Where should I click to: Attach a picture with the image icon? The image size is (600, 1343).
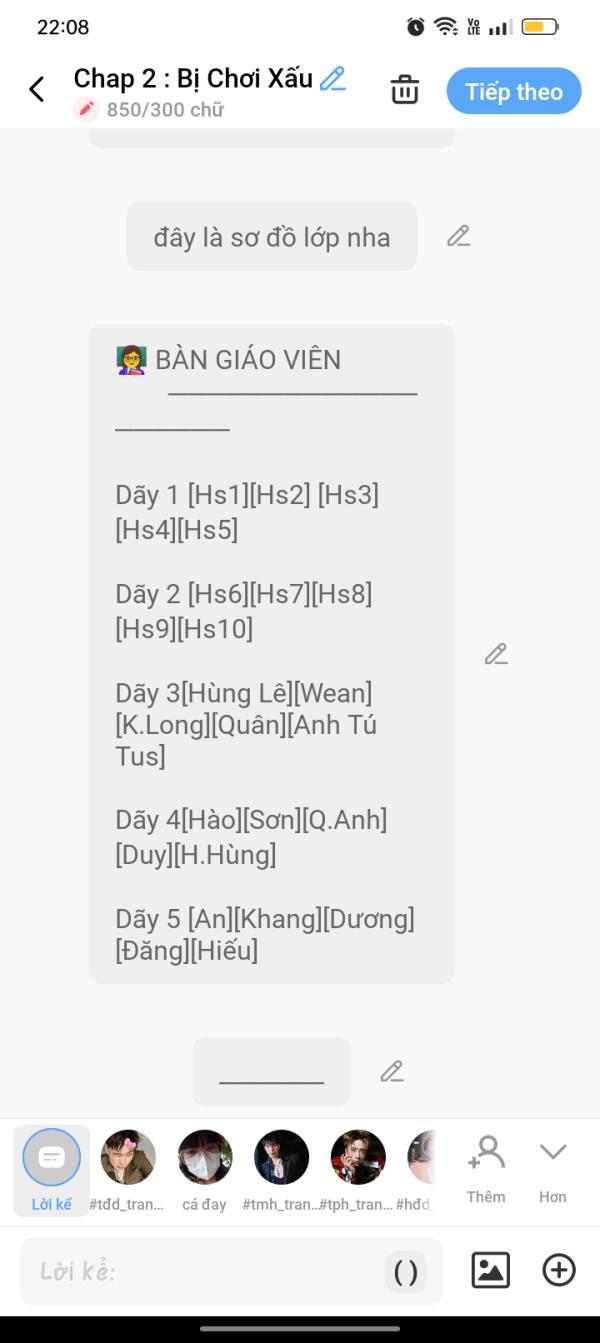(491, 1270)
